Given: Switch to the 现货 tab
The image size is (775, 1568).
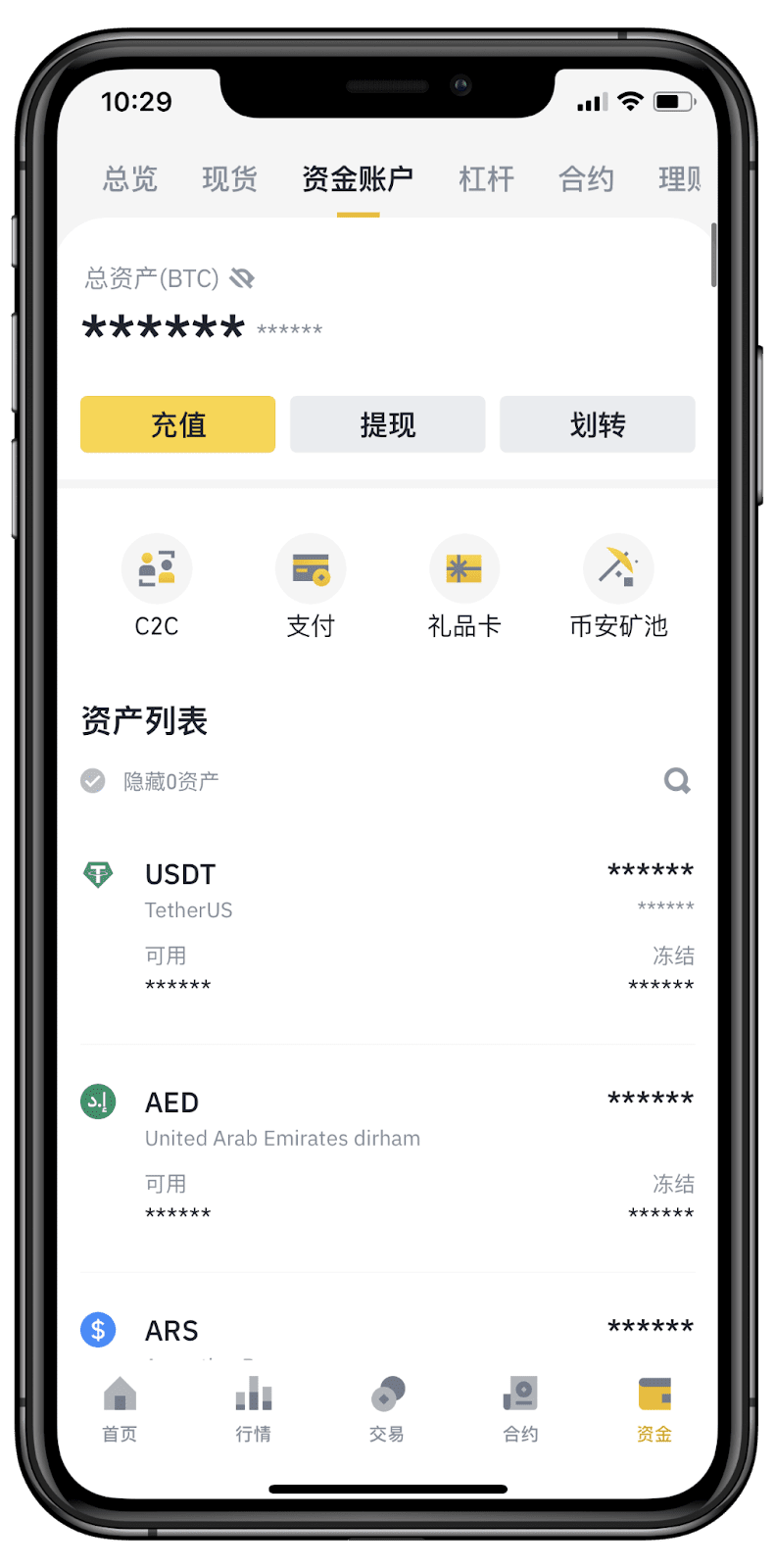Looking at the screenshot, I should pyautogui.click(x=229, y=179).
